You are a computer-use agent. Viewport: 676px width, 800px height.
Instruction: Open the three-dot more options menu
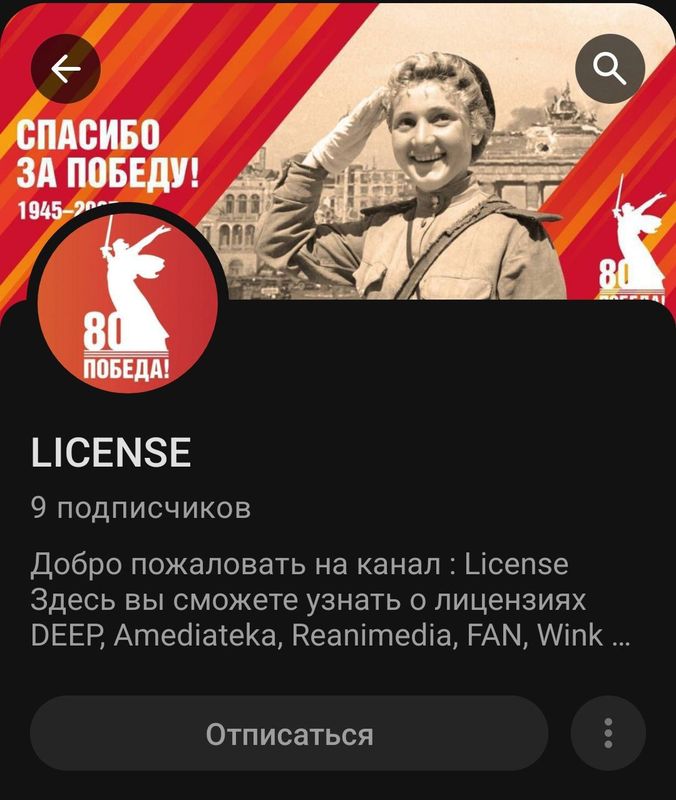click(608, 734)
